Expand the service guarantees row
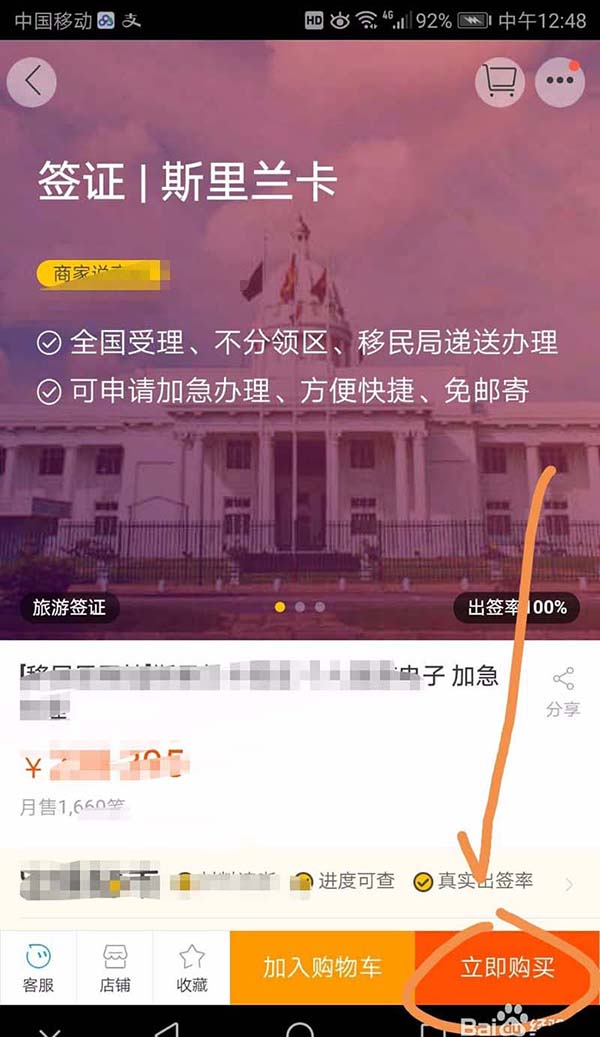This screenshot has width=600, height=1037. (570, 884)
